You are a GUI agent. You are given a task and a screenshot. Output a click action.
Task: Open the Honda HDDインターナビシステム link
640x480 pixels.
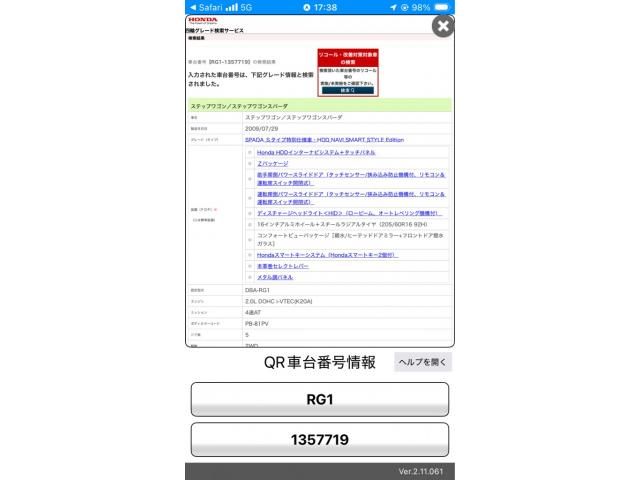[316, 151]
